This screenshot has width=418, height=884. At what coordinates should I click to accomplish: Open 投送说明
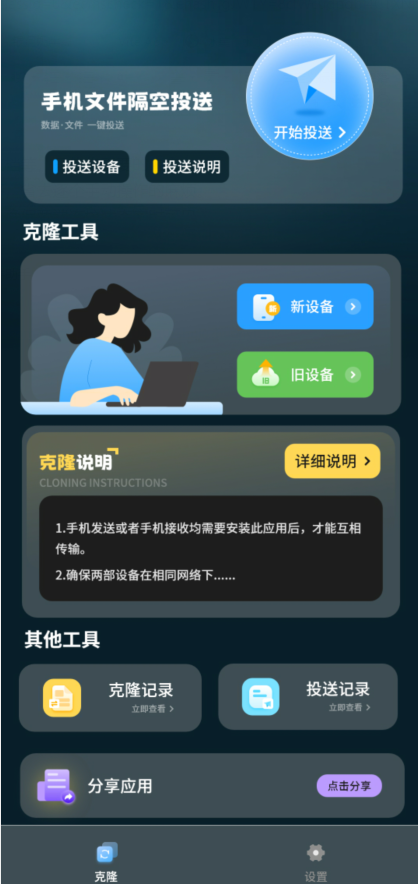pyautogui.click(x=187, y=167)
